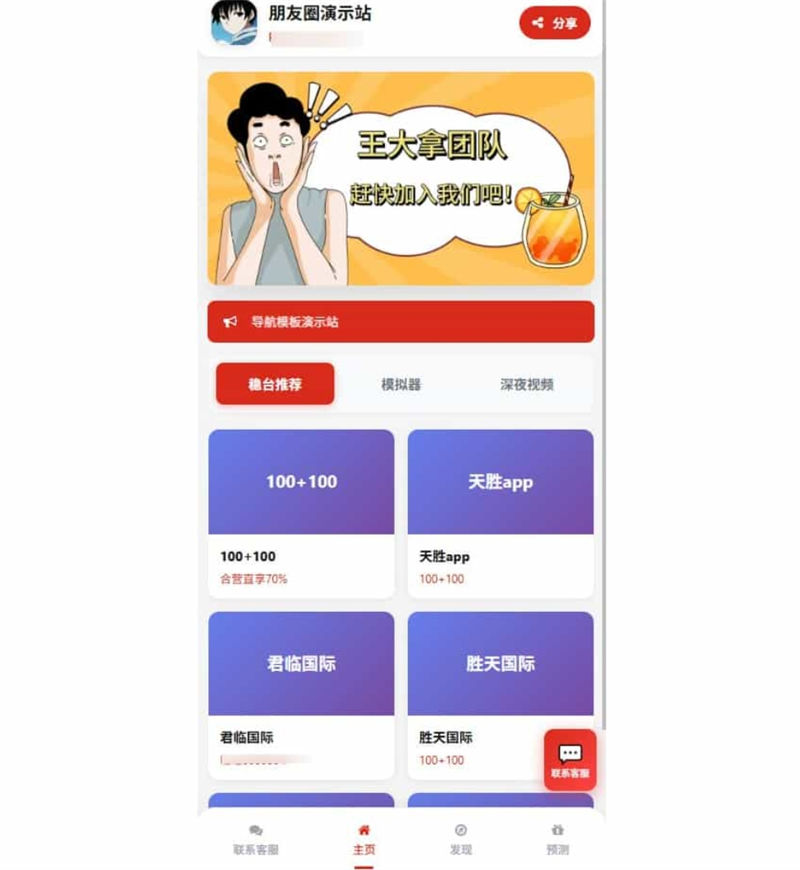
Task: Go to 联系客服 in bottom navigation
Action: 256,840
